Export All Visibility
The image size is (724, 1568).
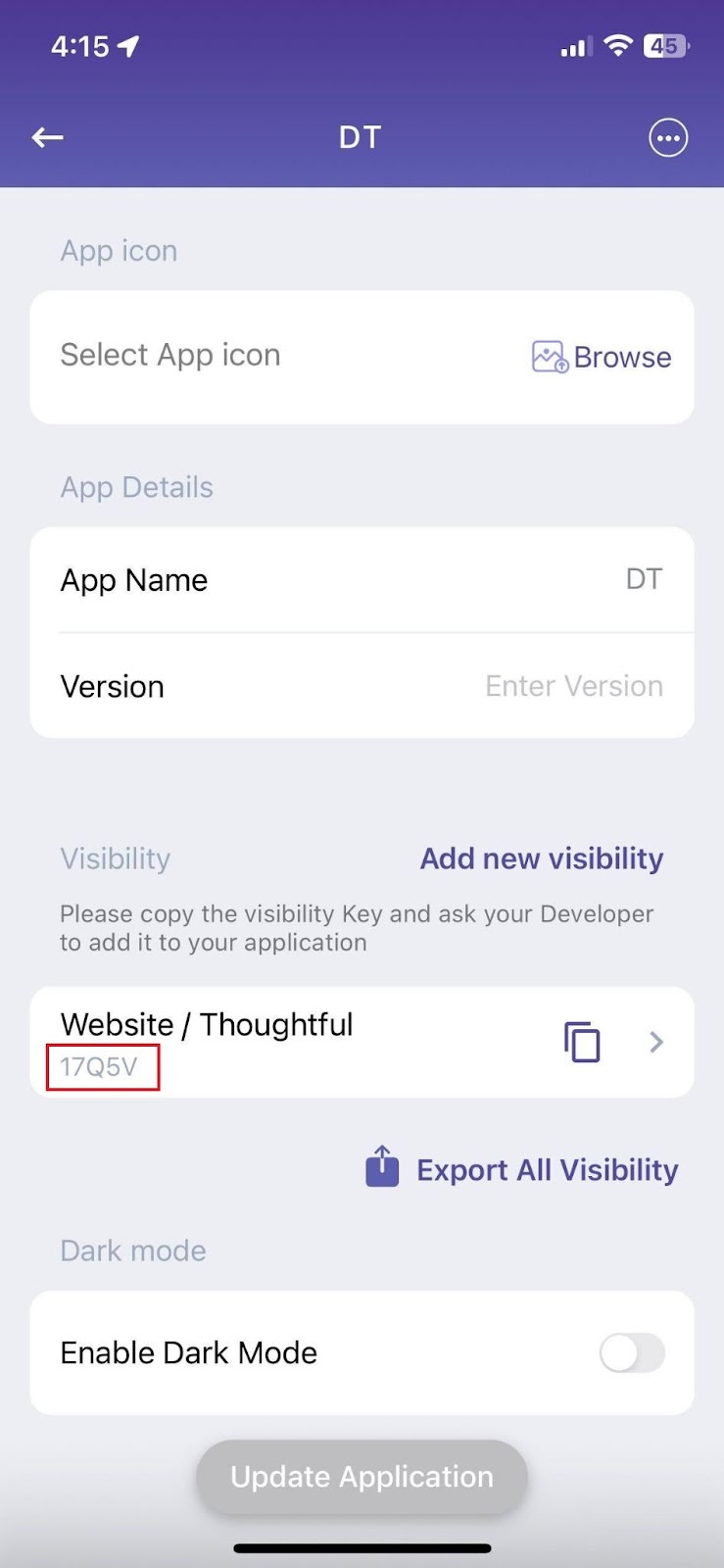(522, 1169)
